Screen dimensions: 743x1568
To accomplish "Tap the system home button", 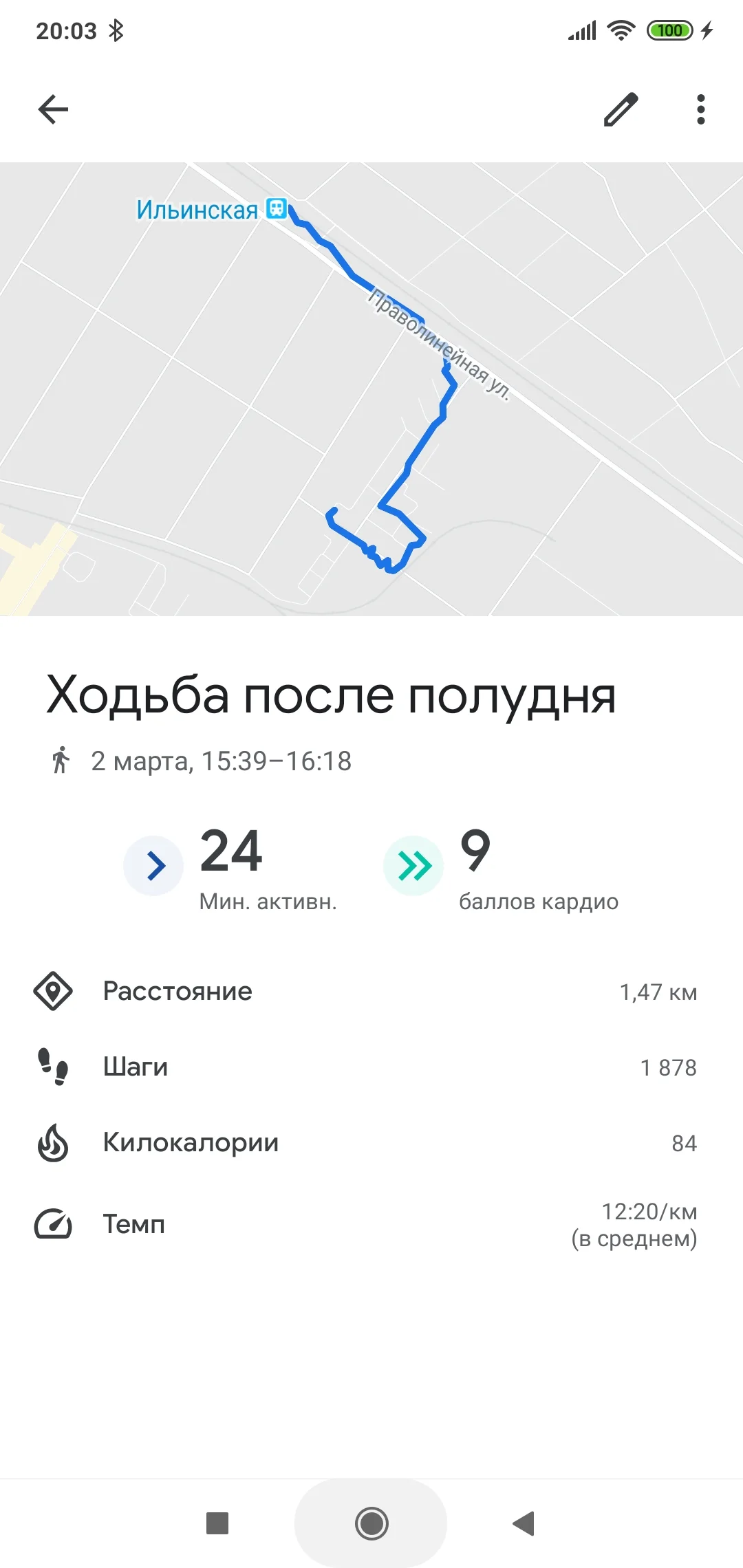I will tap(371, 1523).
